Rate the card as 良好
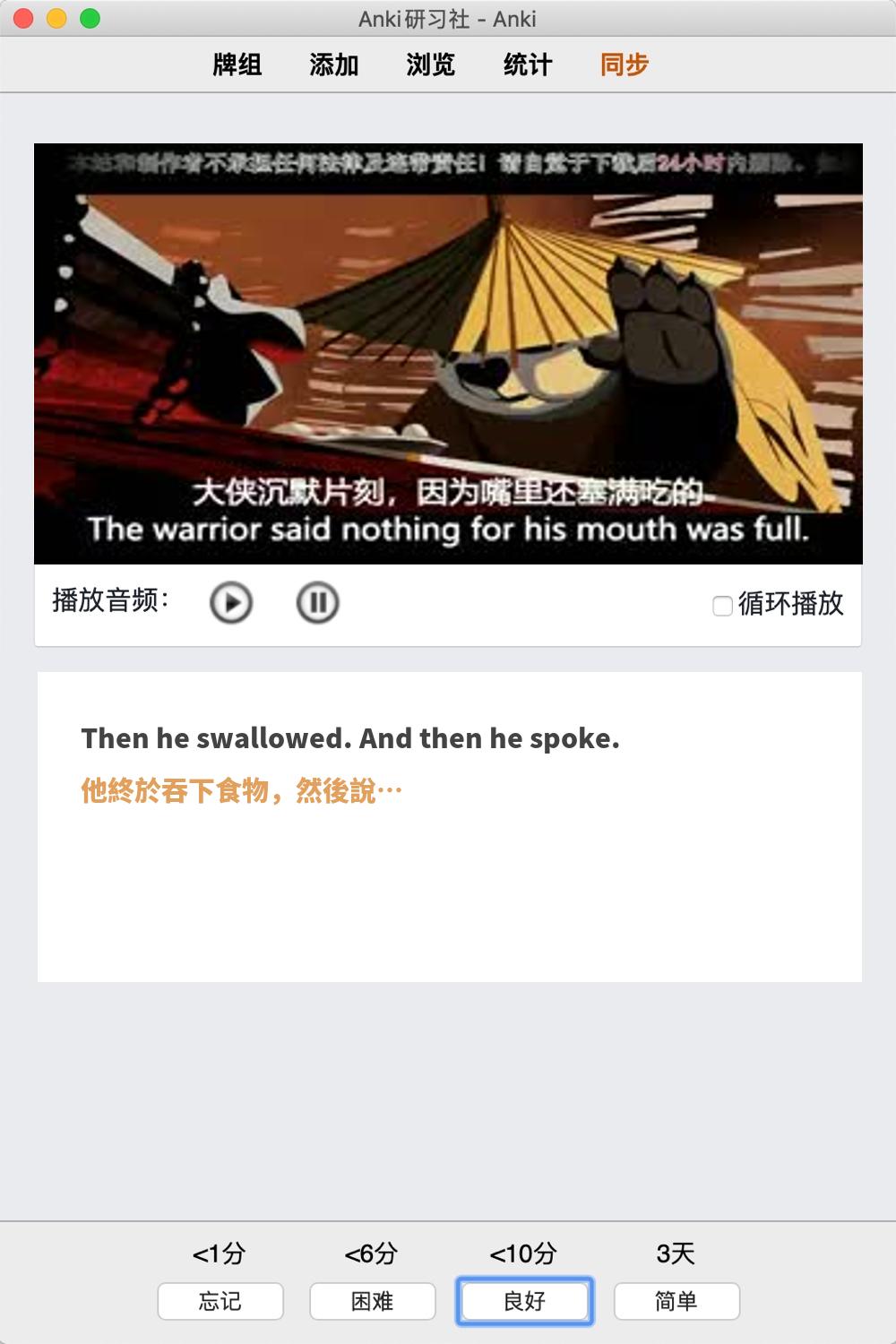 (x=525, y=1301)
